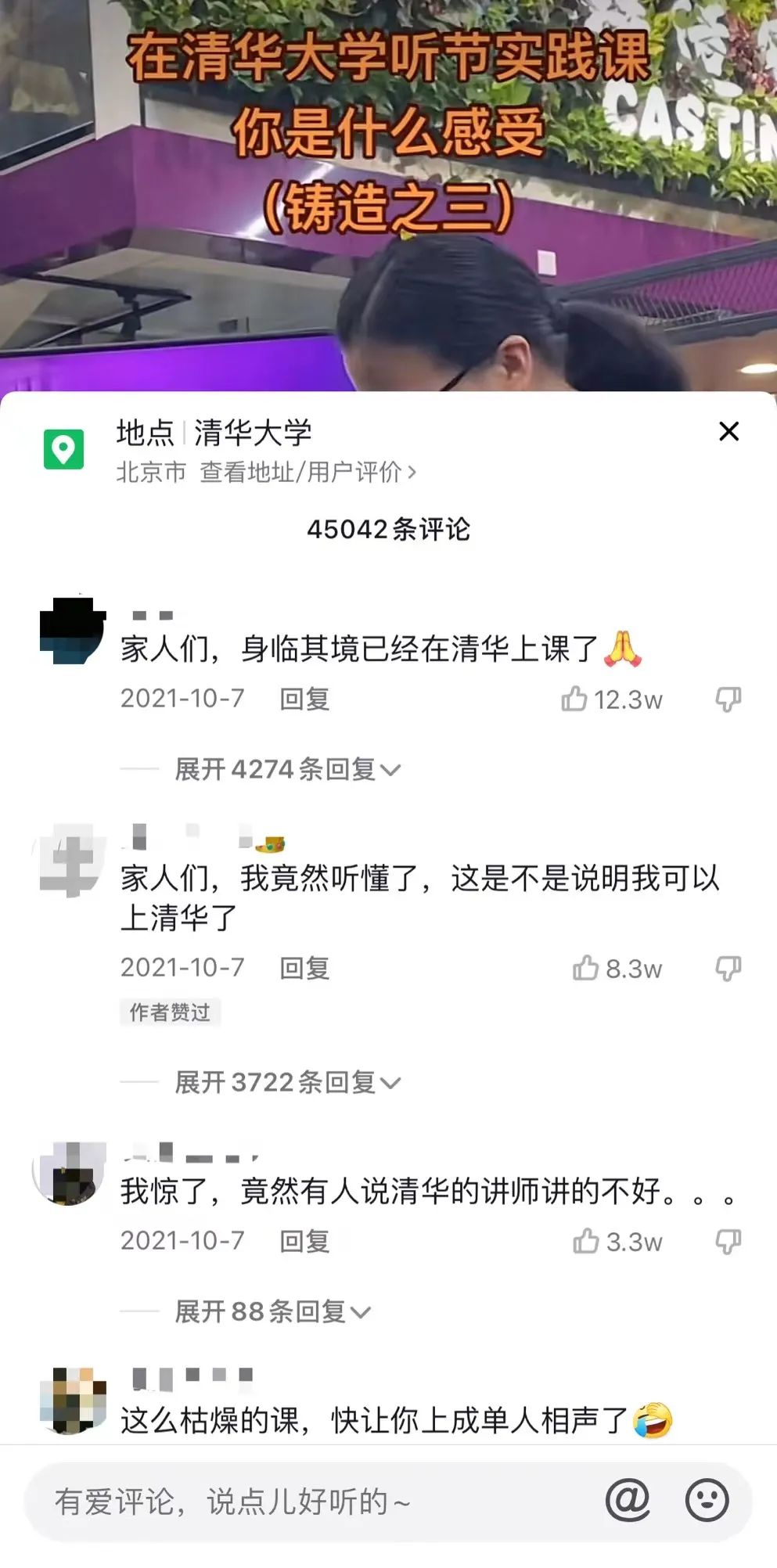777x1568 pixels.
Task: Reply to the comment 身临其境已经在清华上课了
Action: point(304,699)
